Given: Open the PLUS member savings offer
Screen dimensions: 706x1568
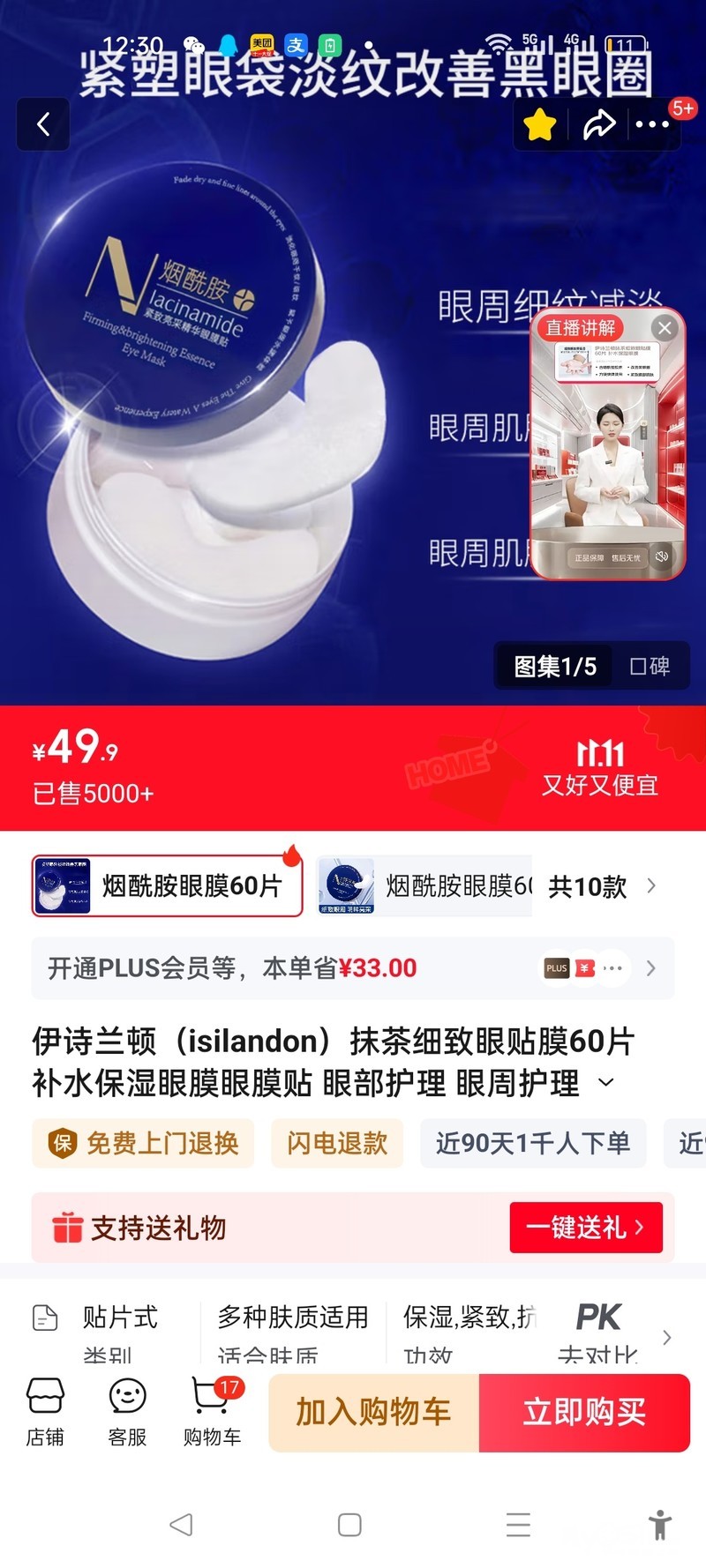Looking at the screenshot, I should point(353,968).
